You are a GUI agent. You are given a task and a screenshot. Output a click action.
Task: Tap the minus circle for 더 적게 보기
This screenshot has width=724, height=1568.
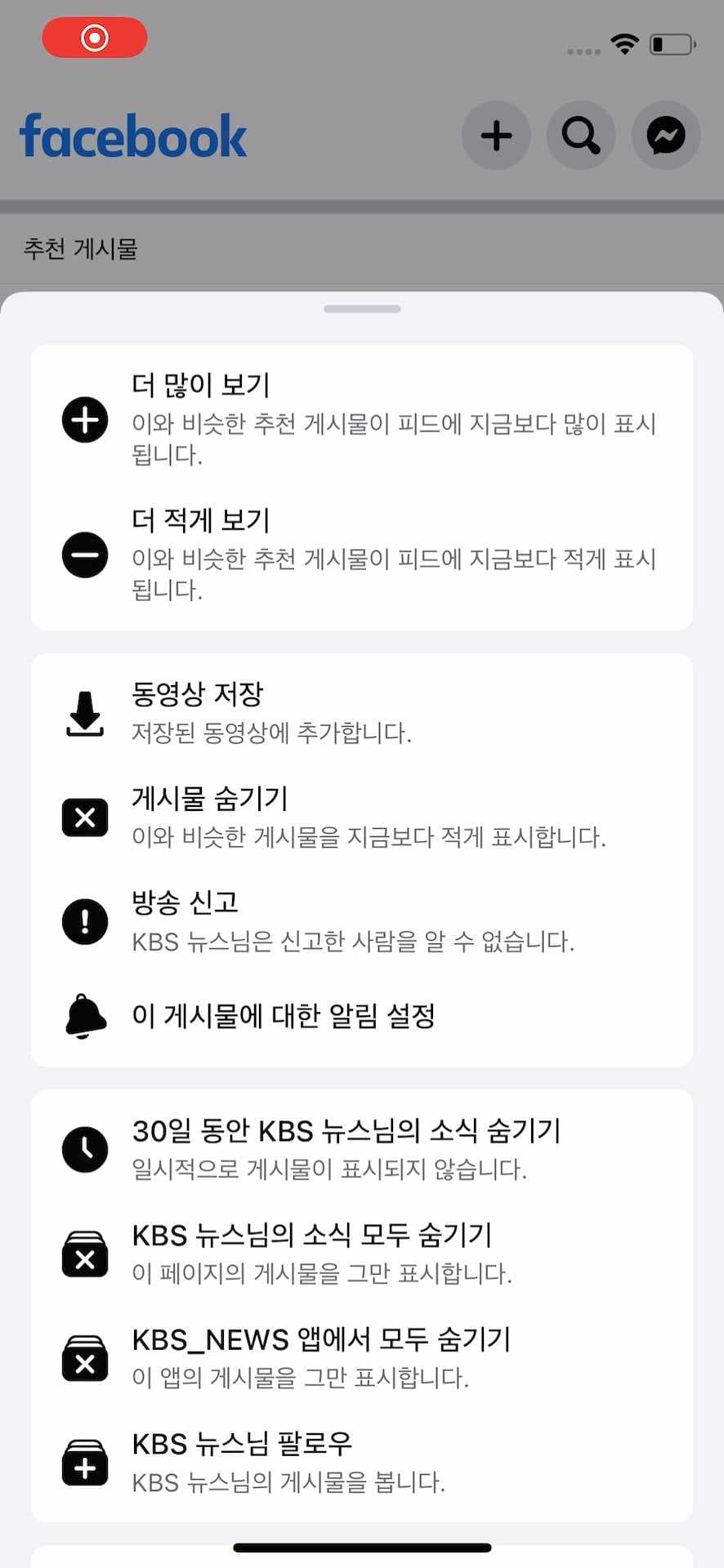click(x=84, y=555)
